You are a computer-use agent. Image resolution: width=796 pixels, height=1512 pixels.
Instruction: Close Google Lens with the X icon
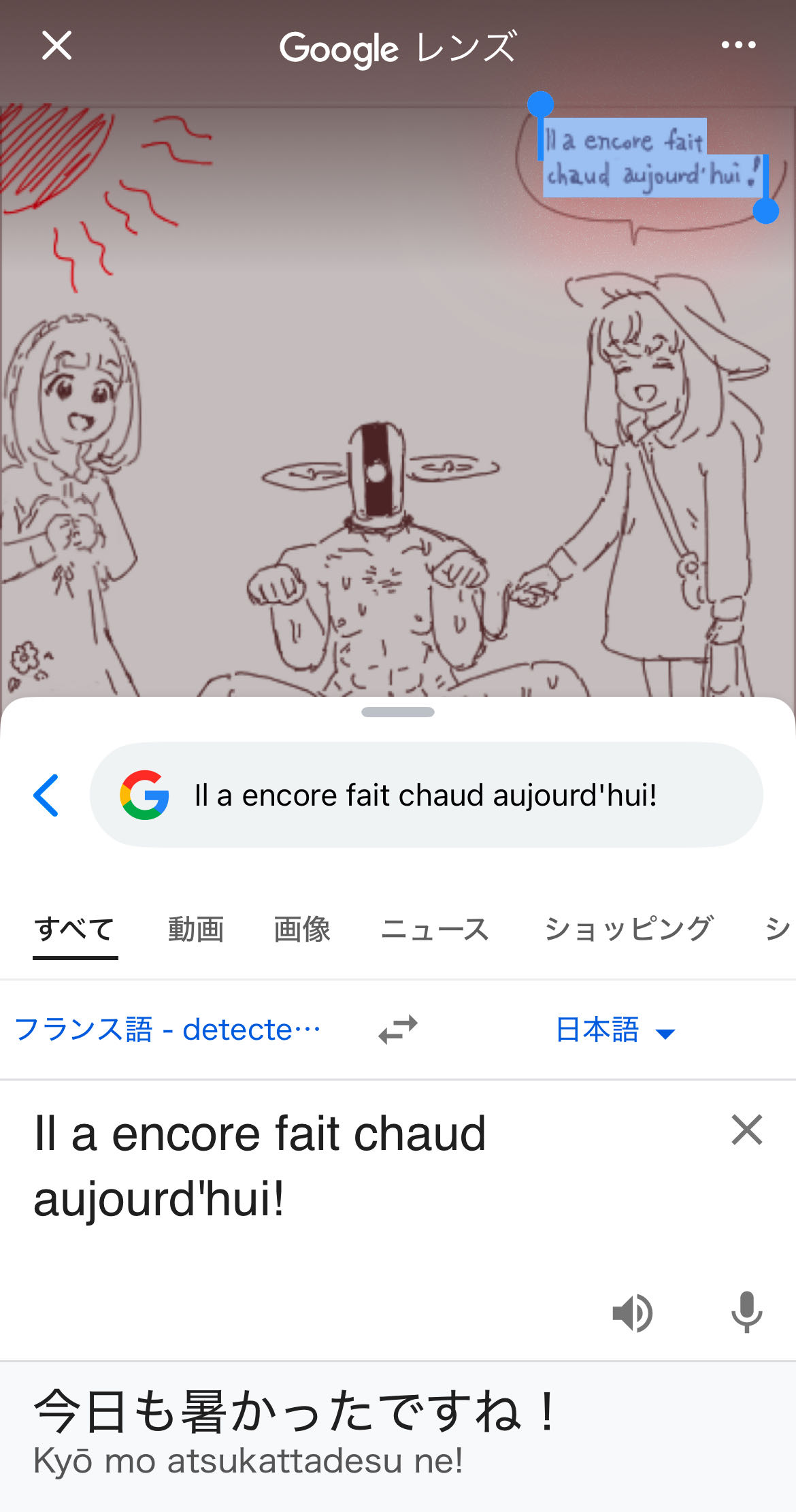coord(56,46)
